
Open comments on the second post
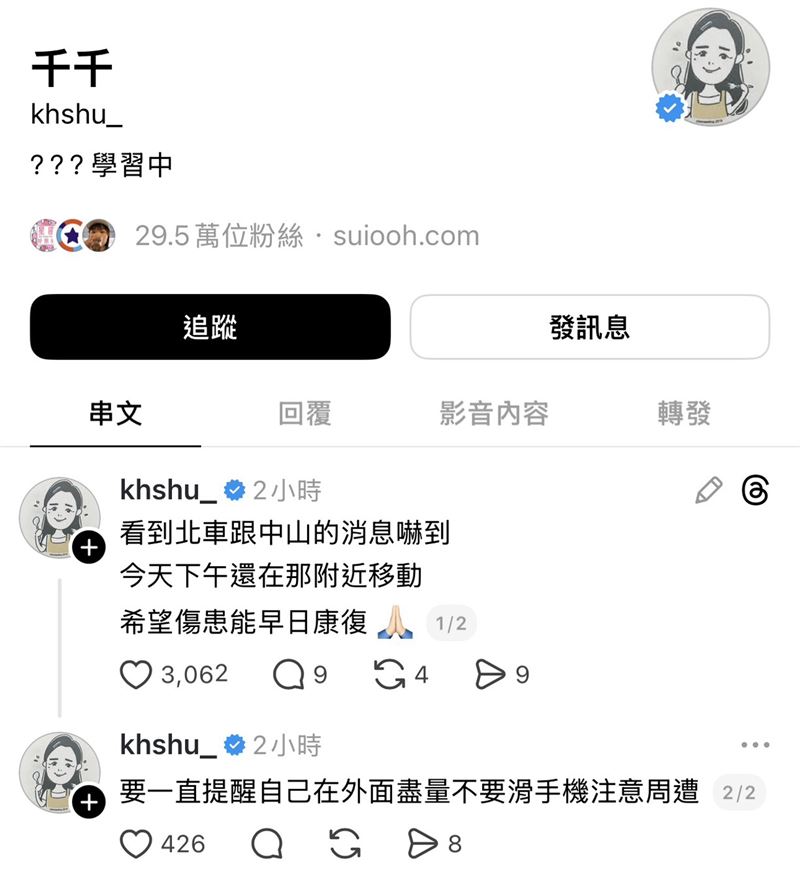tap(266, 844)
